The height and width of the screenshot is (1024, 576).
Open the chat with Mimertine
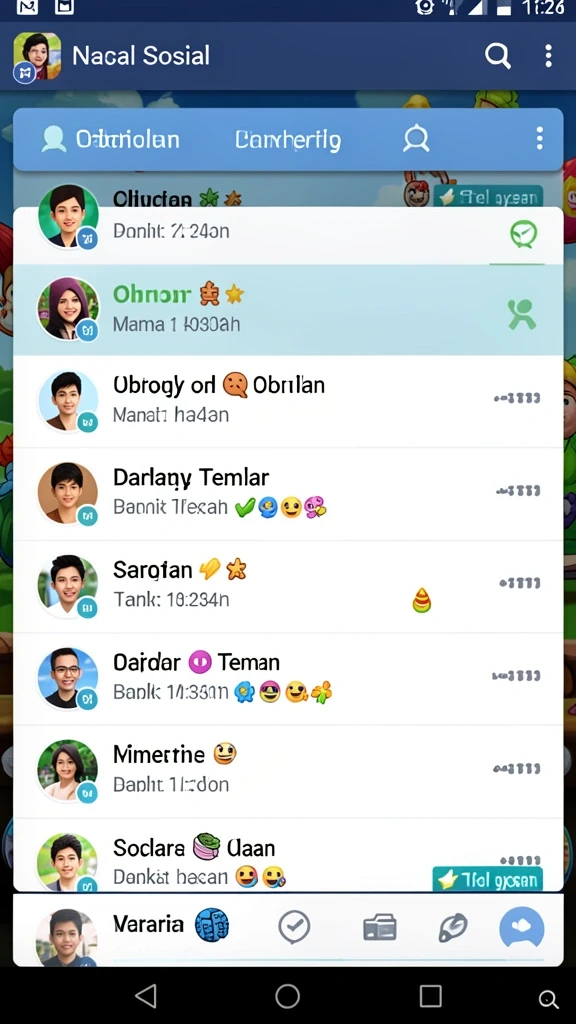(288, 771)
